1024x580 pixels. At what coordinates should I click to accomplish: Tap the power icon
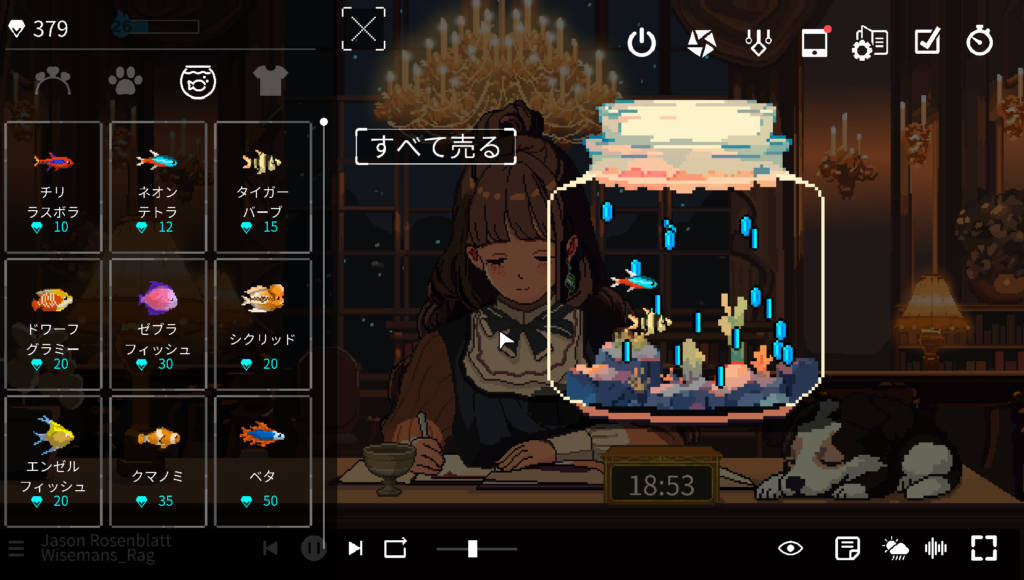[x=642, y=42]
